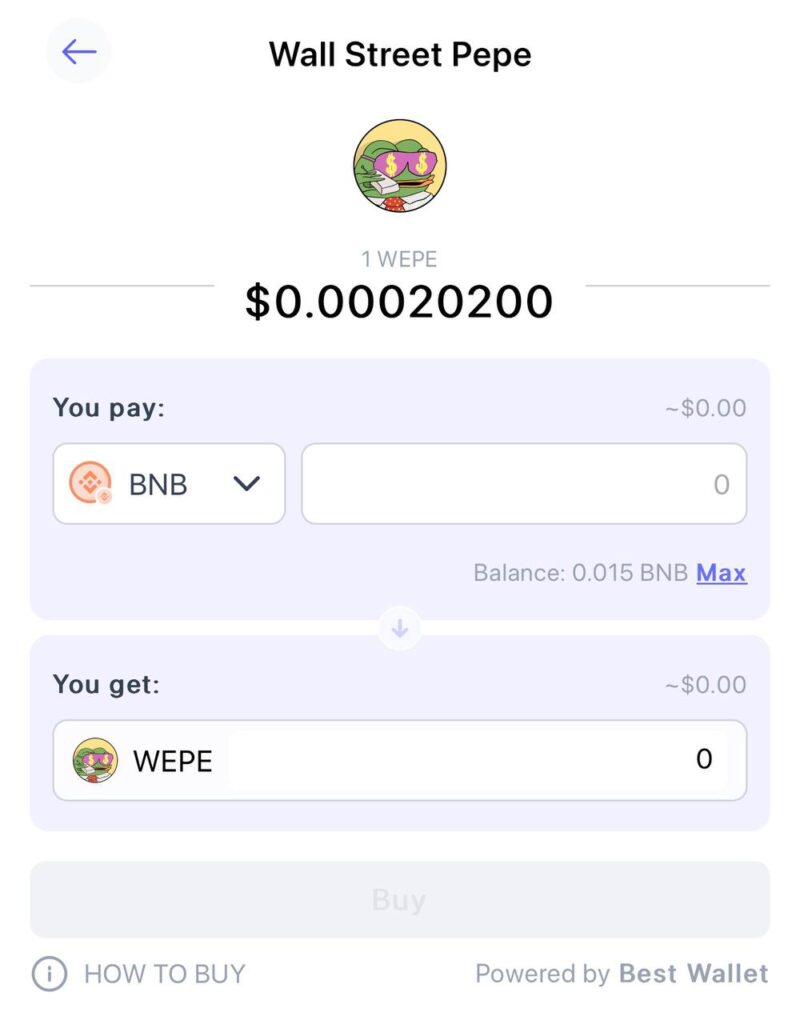Click the Balance: 0.015 BNB text
Screen dimensions: 800x1024
(x=585, y=572)
